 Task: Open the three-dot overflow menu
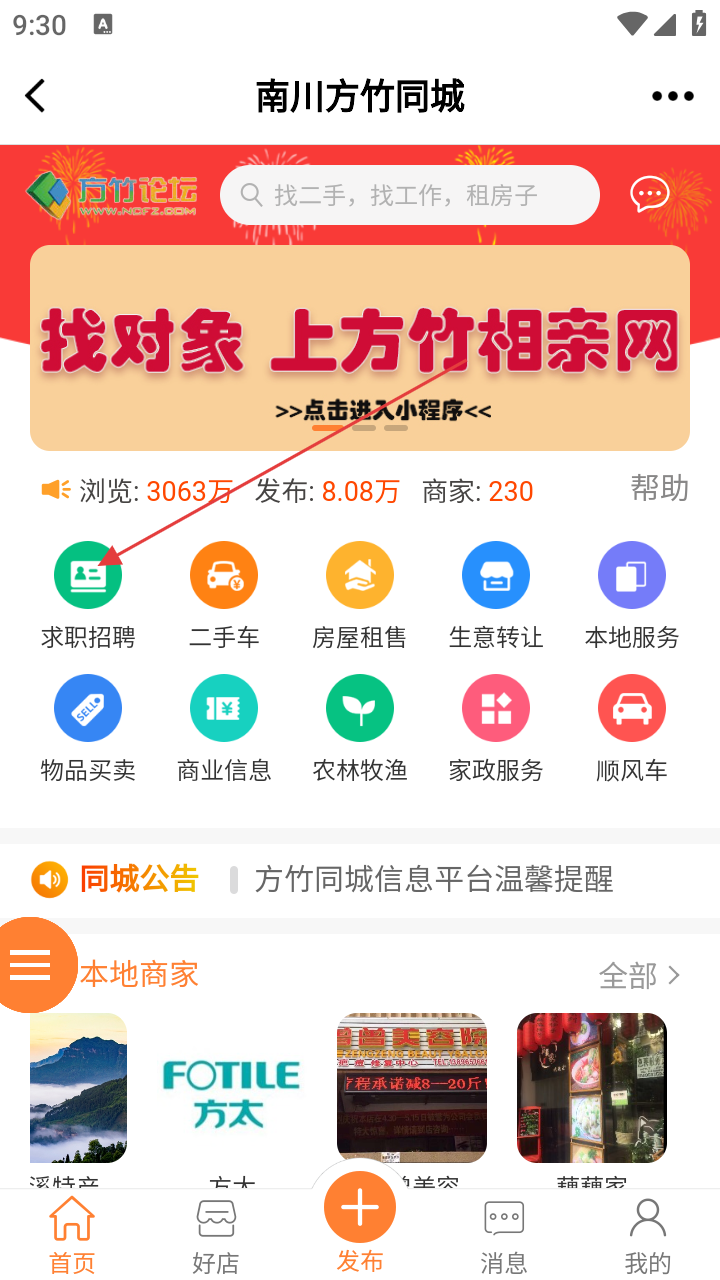(x=672, y=96)
